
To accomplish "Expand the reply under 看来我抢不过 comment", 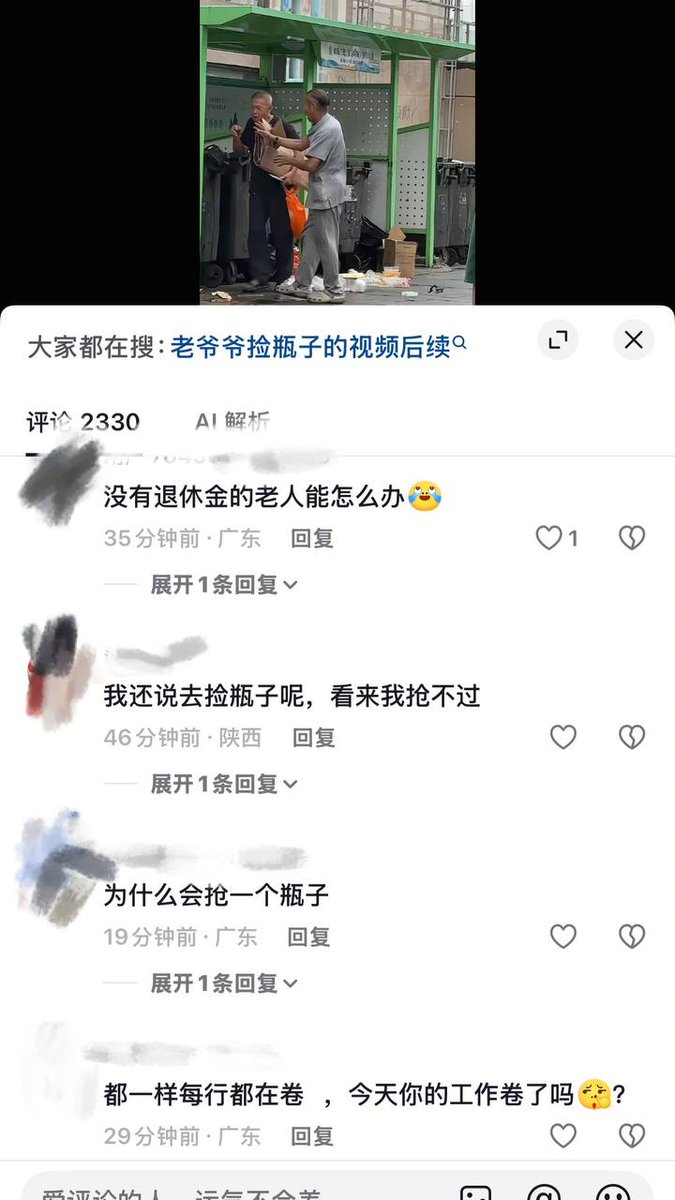I will (x=224, y=784).
